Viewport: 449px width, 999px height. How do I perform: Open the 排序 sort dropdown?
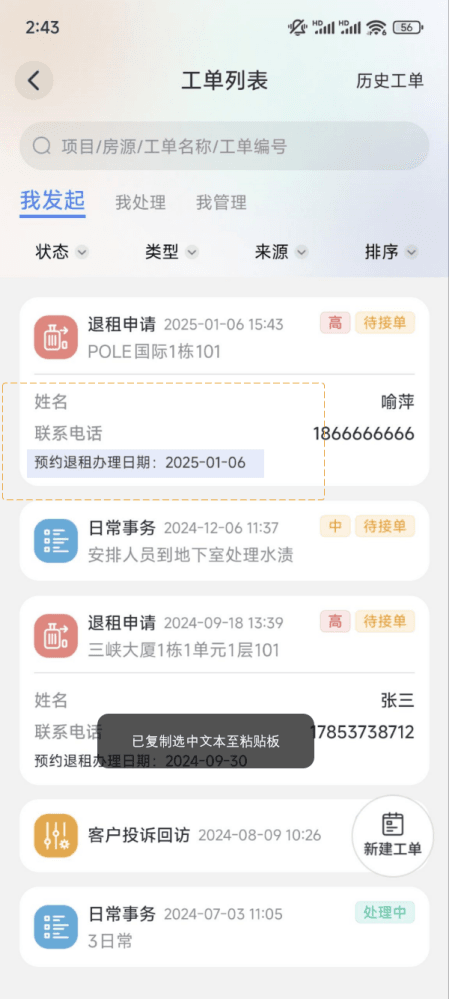pyautogui.click(x=391, y=252)
